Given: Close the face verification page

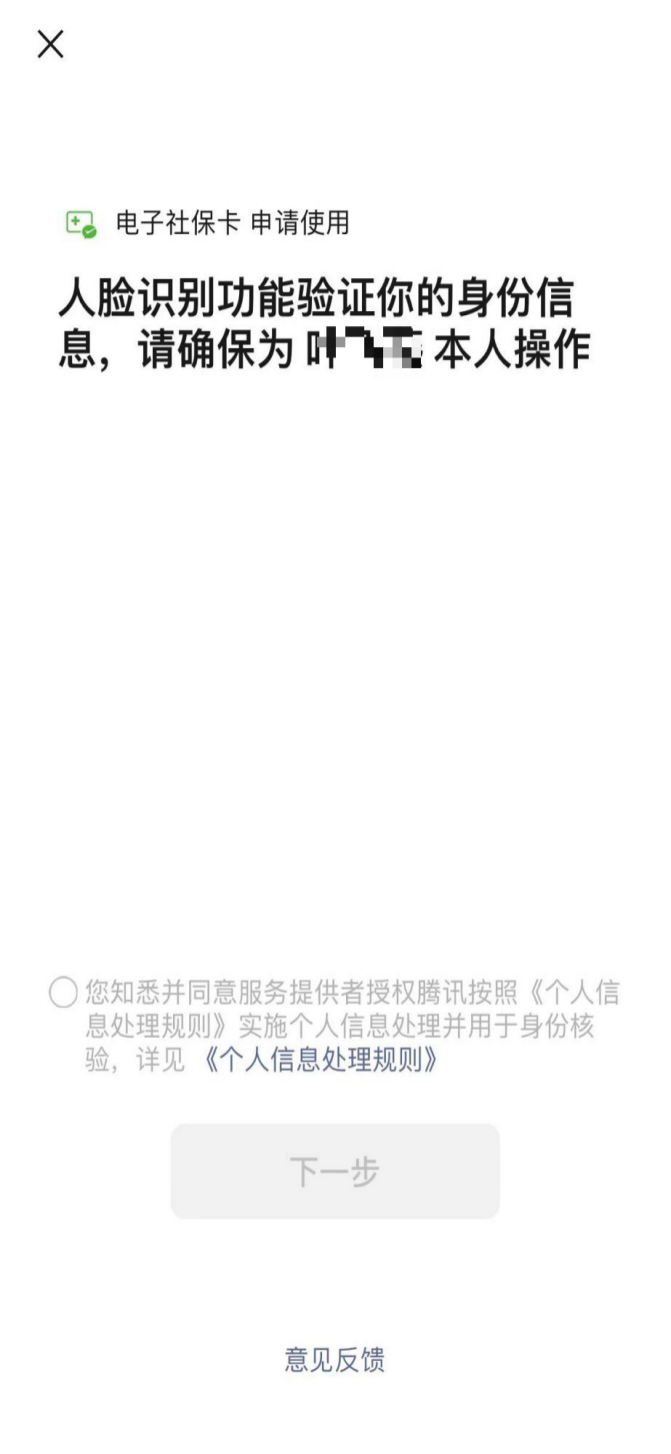Looking at the screenshot, I should (x=50, y=44).
